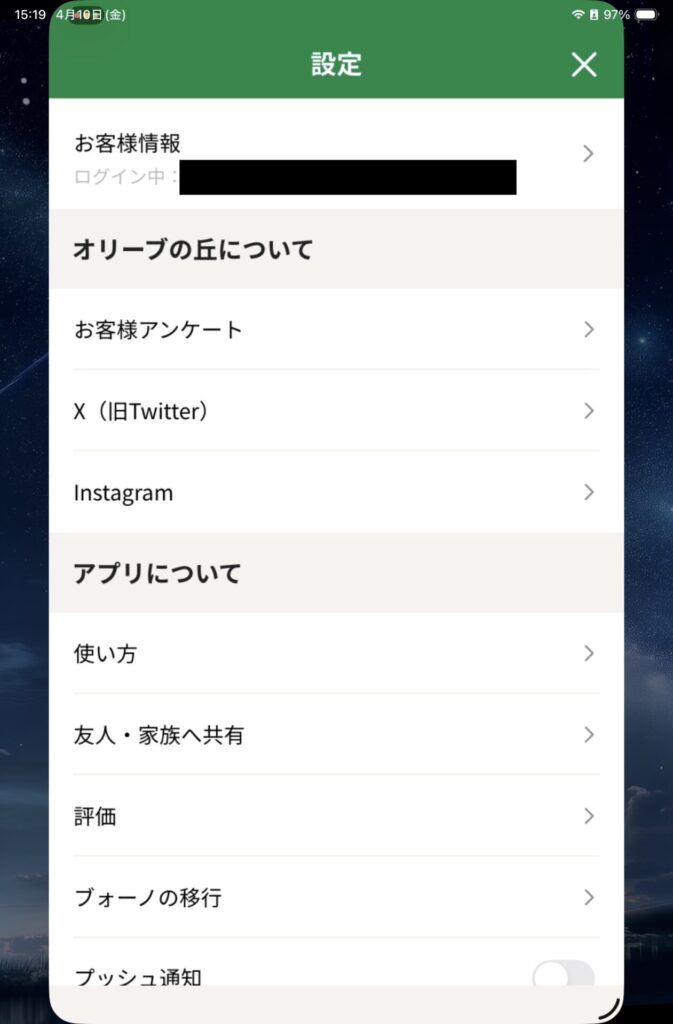Select 友人・家族へ共有

coord(336,735)
